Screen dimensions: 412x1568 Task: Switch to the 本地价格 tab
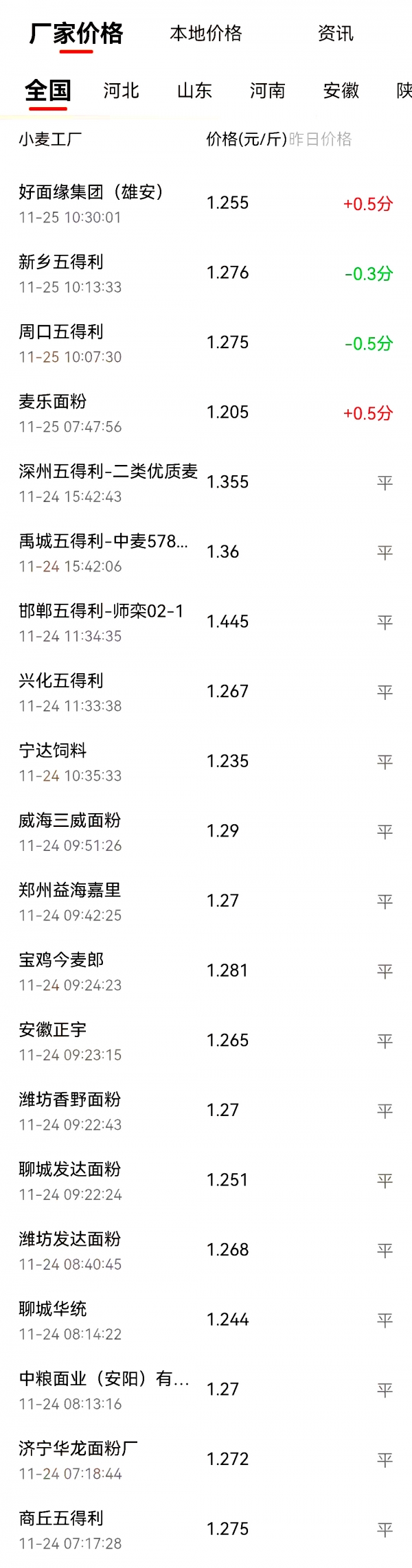coord(206,33)
